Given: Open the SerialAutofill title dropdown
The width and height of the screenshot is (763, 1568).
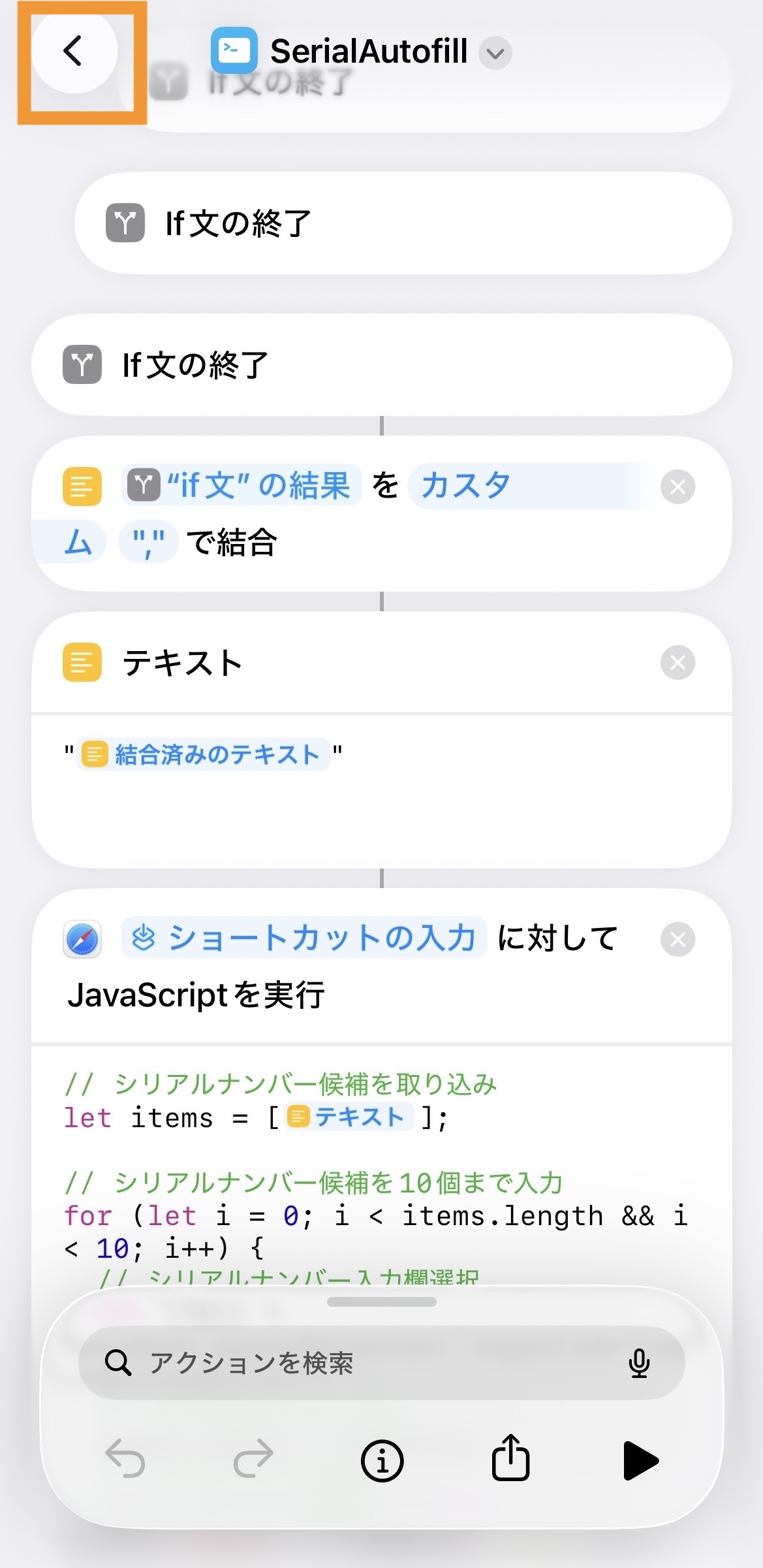Looking at the screenshot, I should click(495, 55).
